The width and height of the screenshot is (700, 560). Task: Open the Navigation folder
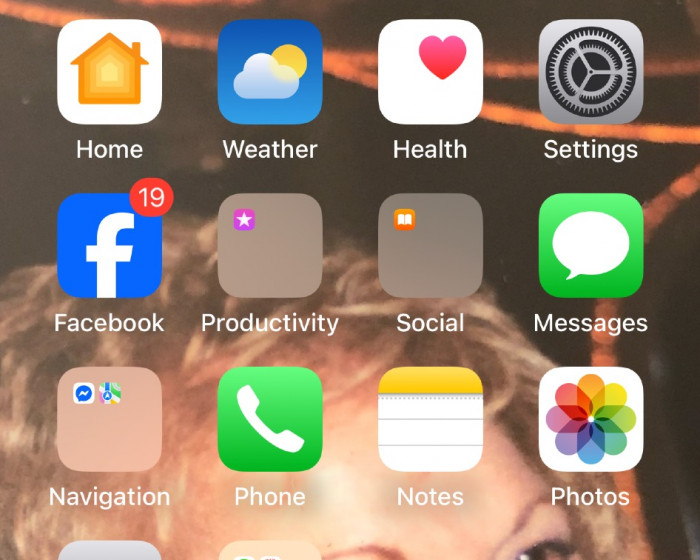[109, 419]
